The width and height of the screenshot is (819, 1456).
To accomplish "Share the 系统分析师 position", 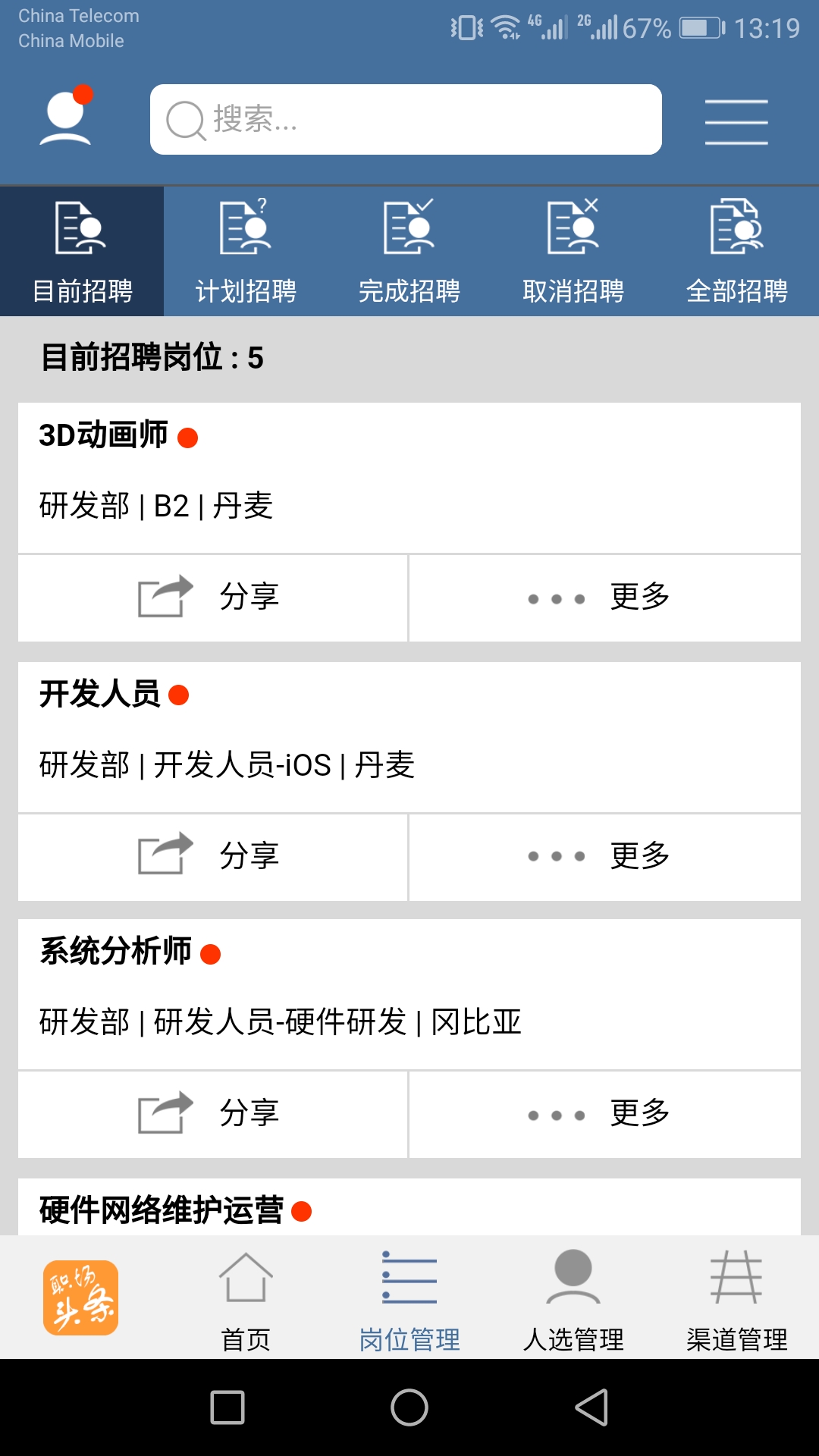I will coord(212,1114).
